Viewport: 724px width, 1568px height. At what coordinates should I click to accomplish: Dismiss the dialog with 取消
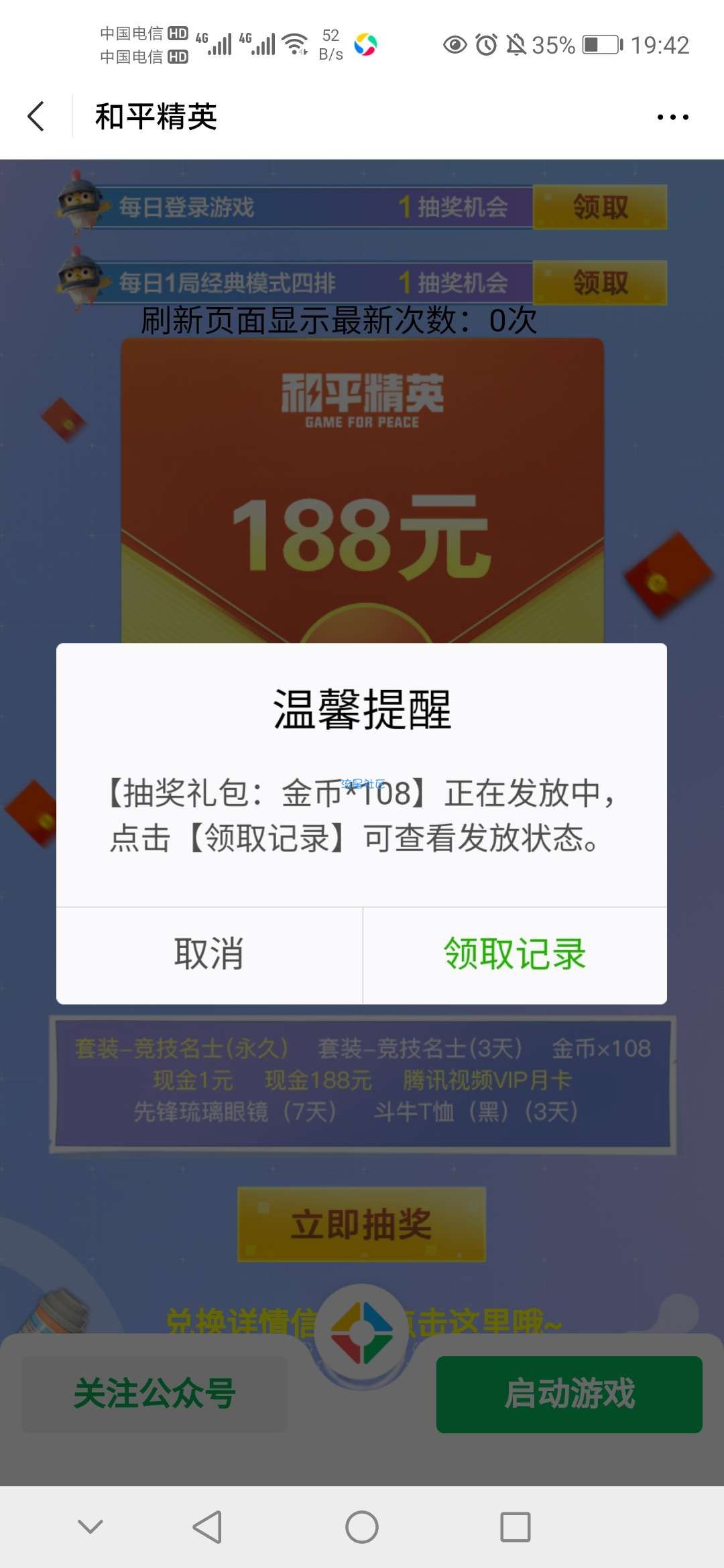coord(209,954)
